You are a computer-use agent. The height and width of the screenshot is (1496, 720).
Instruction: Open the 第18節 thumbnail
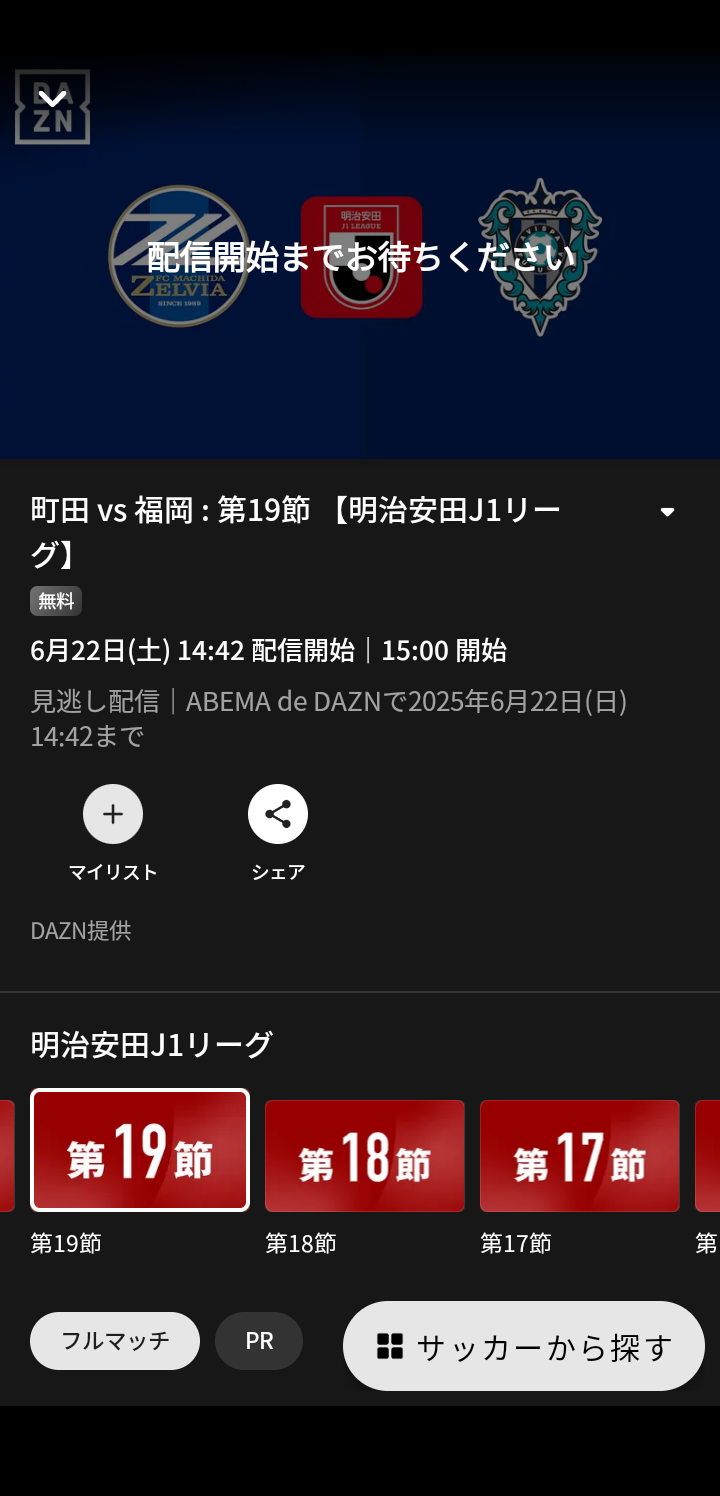365,1156
